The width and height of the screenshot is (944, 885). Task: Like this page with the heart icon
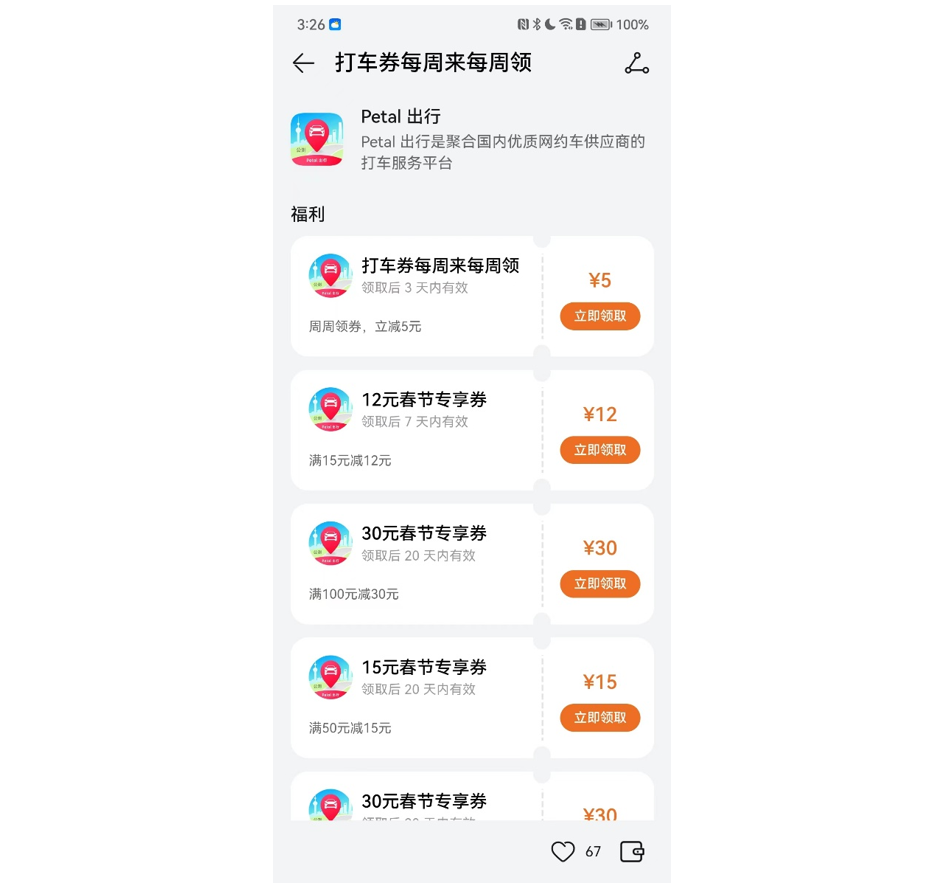click(x=563, y=851)
